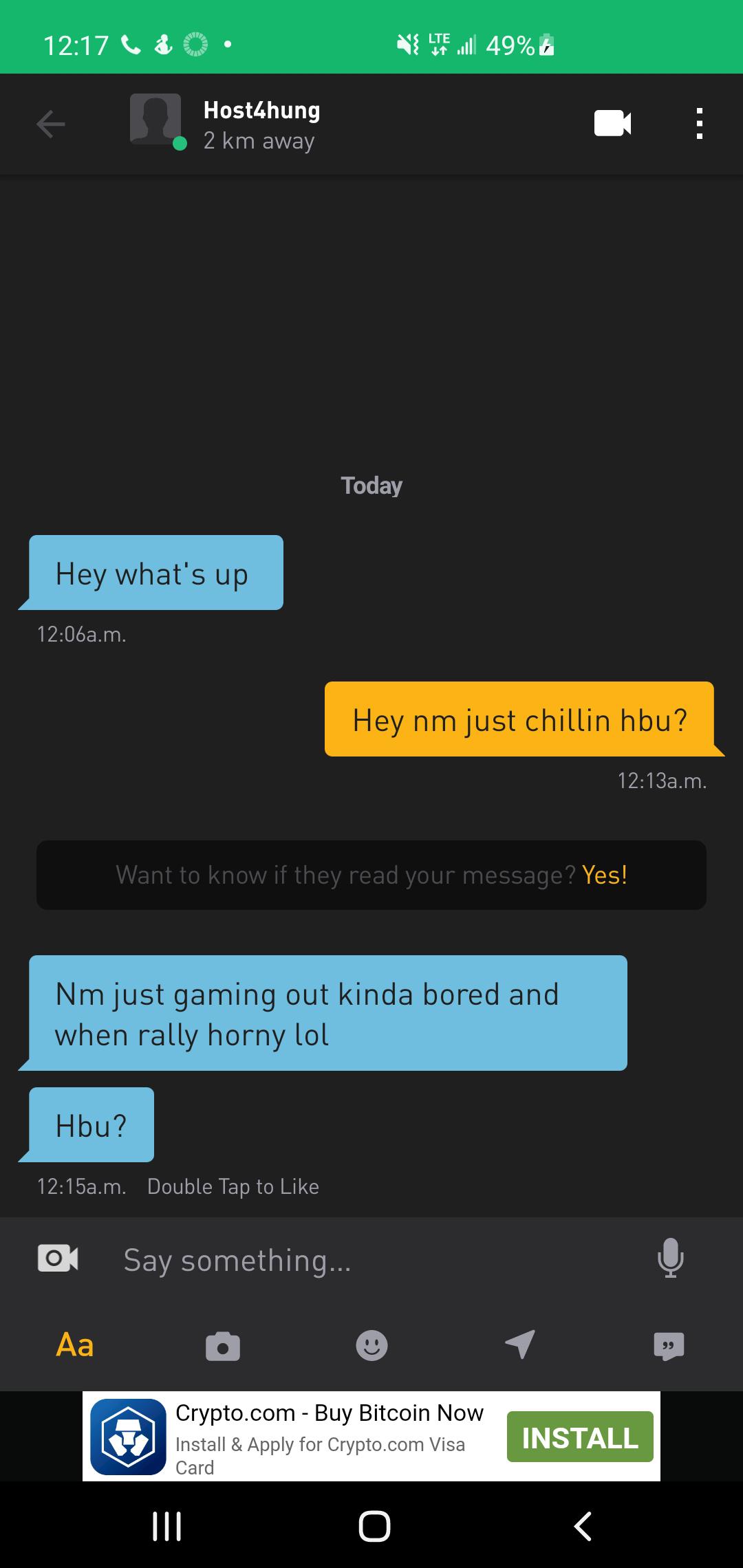Record a video message
743x1568 pixels.
coord(58,1259)
